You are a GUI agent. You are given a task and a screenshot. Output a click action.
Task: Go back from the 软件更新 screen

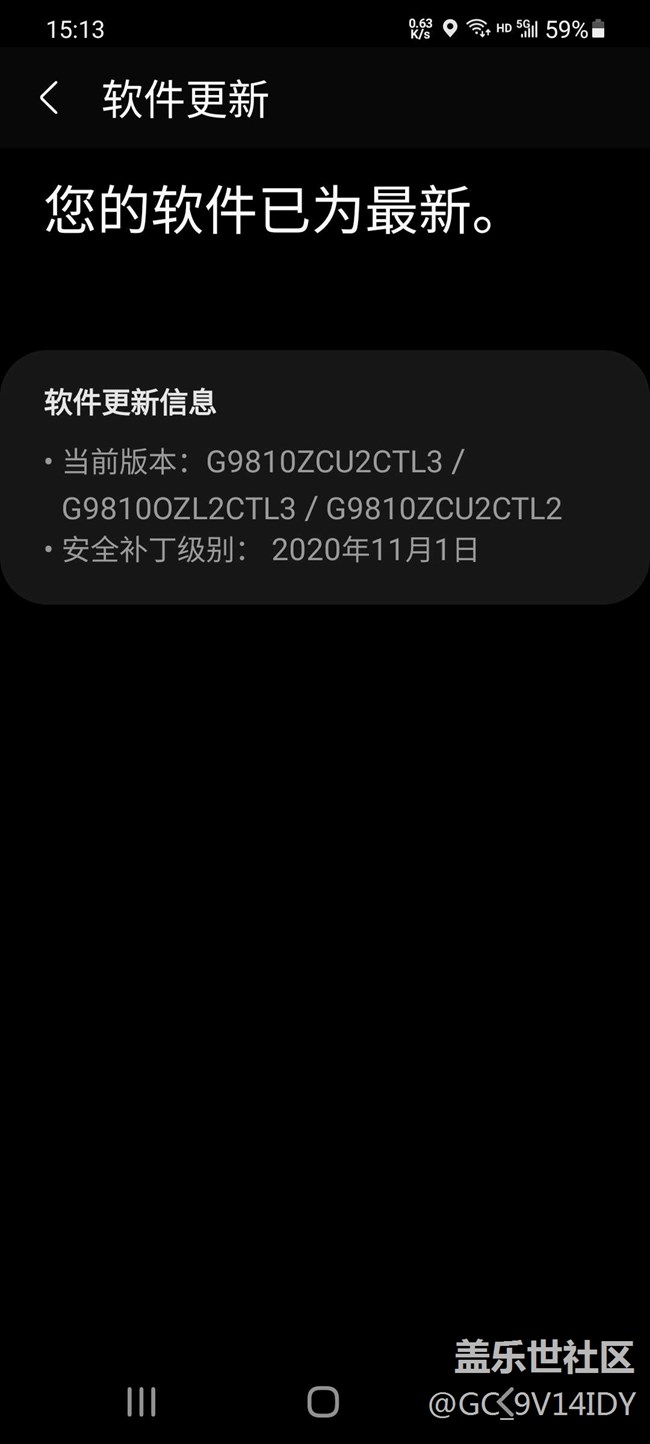pyautogui.click(x=48, y=99)
